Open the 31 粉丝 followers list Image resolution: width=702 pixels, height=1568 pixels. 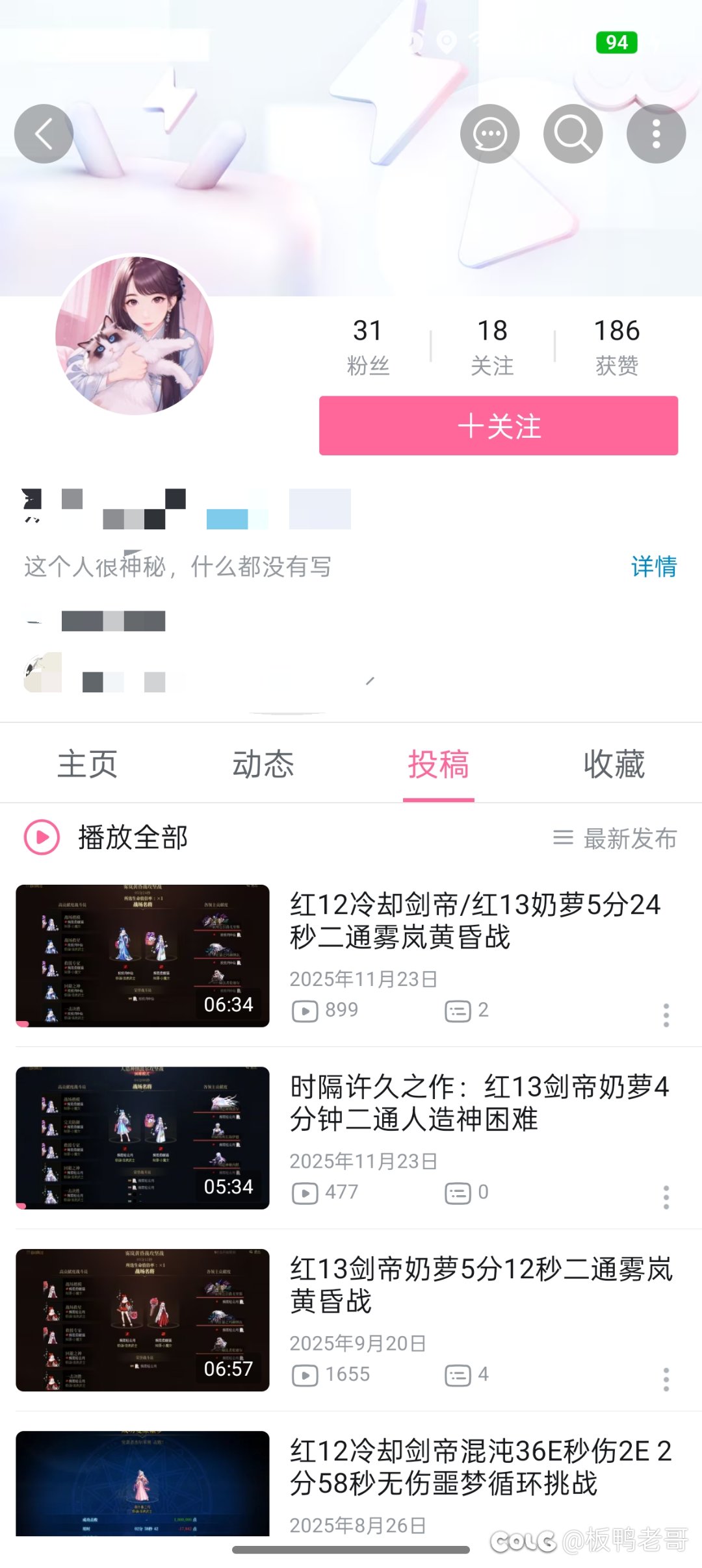[x=368, y=346]
